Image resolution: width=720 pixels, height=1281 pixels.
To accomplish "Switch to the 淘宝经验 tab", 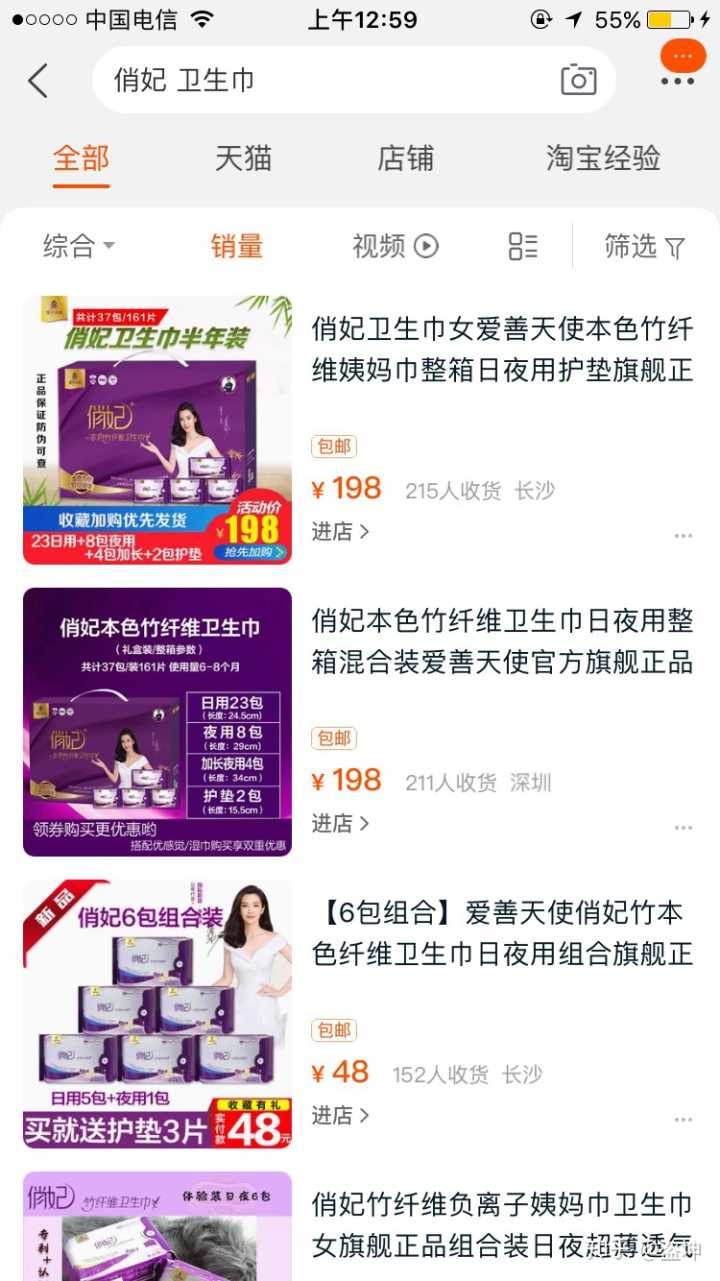I will [602, 158].
